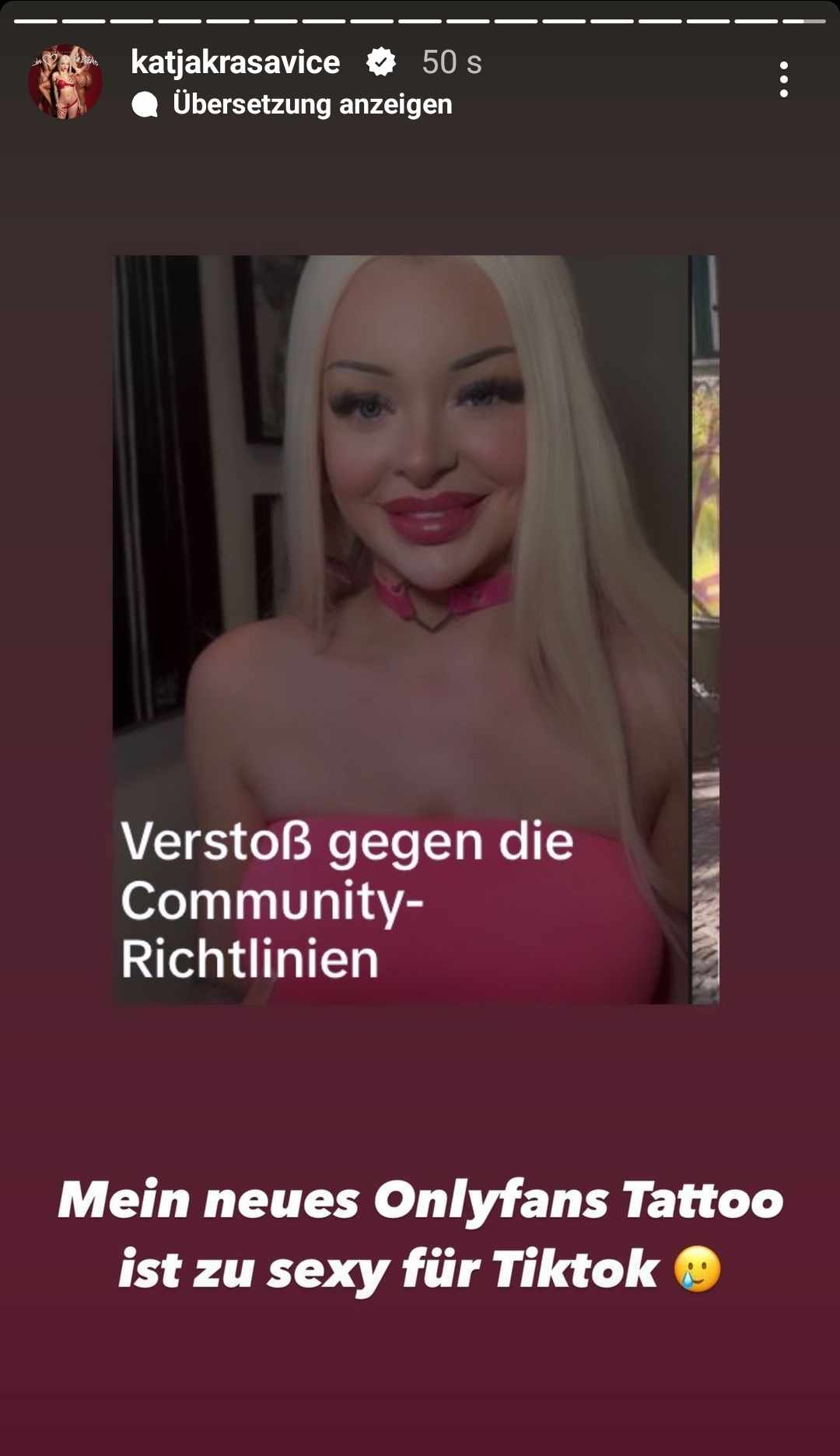Tap the katjakrasavice username
Image resolution: width=840 pixels, height=1456 pixels.
click(235, 62)
